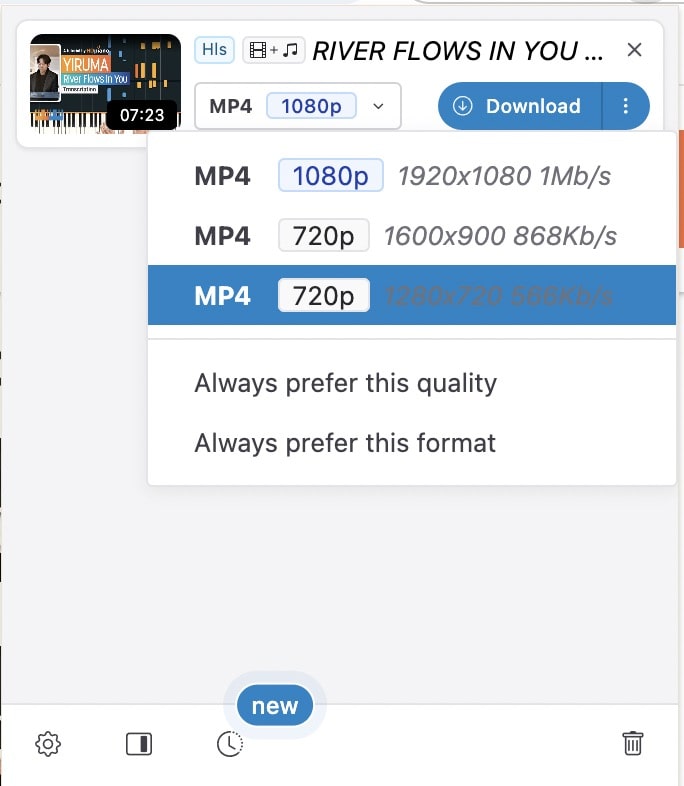Select MP4 720p 1280x720 option
The height and width of the screenshot is (786, 684).
[410, 295]
